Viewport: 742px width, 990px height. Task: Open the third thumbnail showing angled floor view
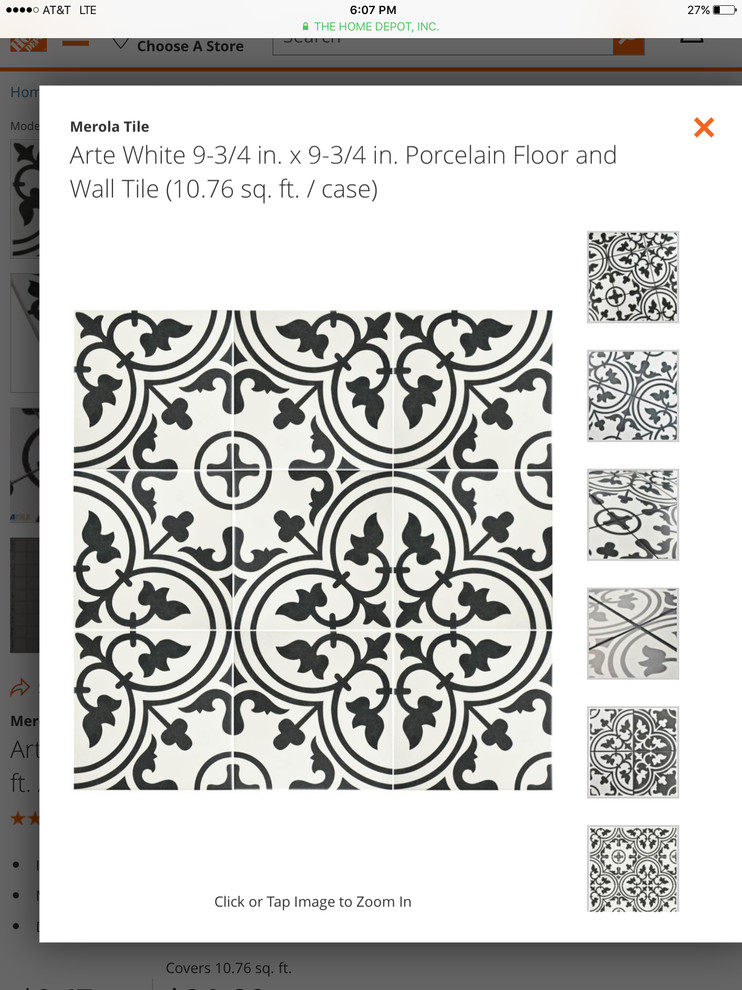(632, 514)
